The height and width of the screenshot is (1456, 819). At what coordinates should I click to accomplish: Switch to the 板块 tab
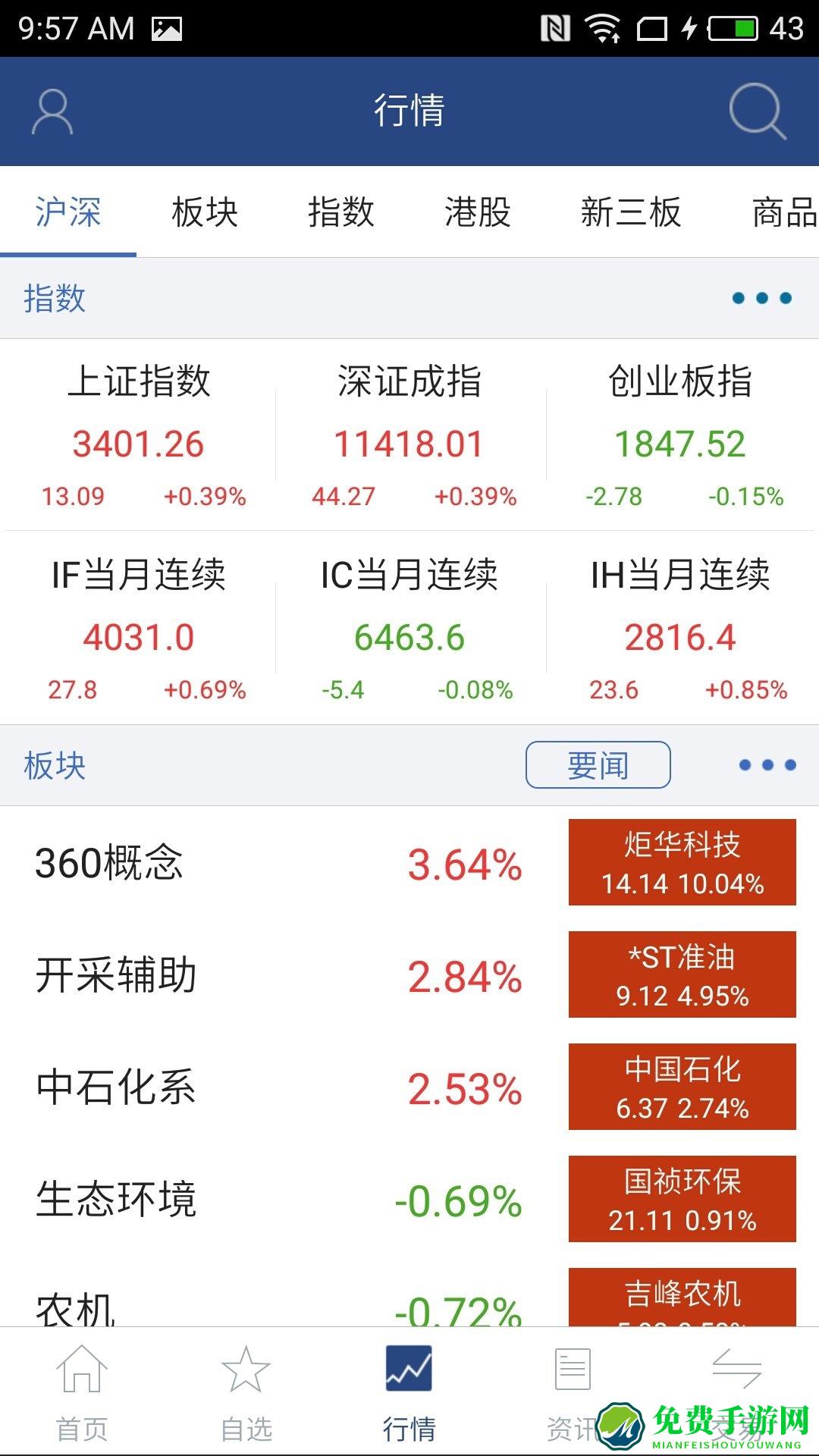tap(205, 214)
